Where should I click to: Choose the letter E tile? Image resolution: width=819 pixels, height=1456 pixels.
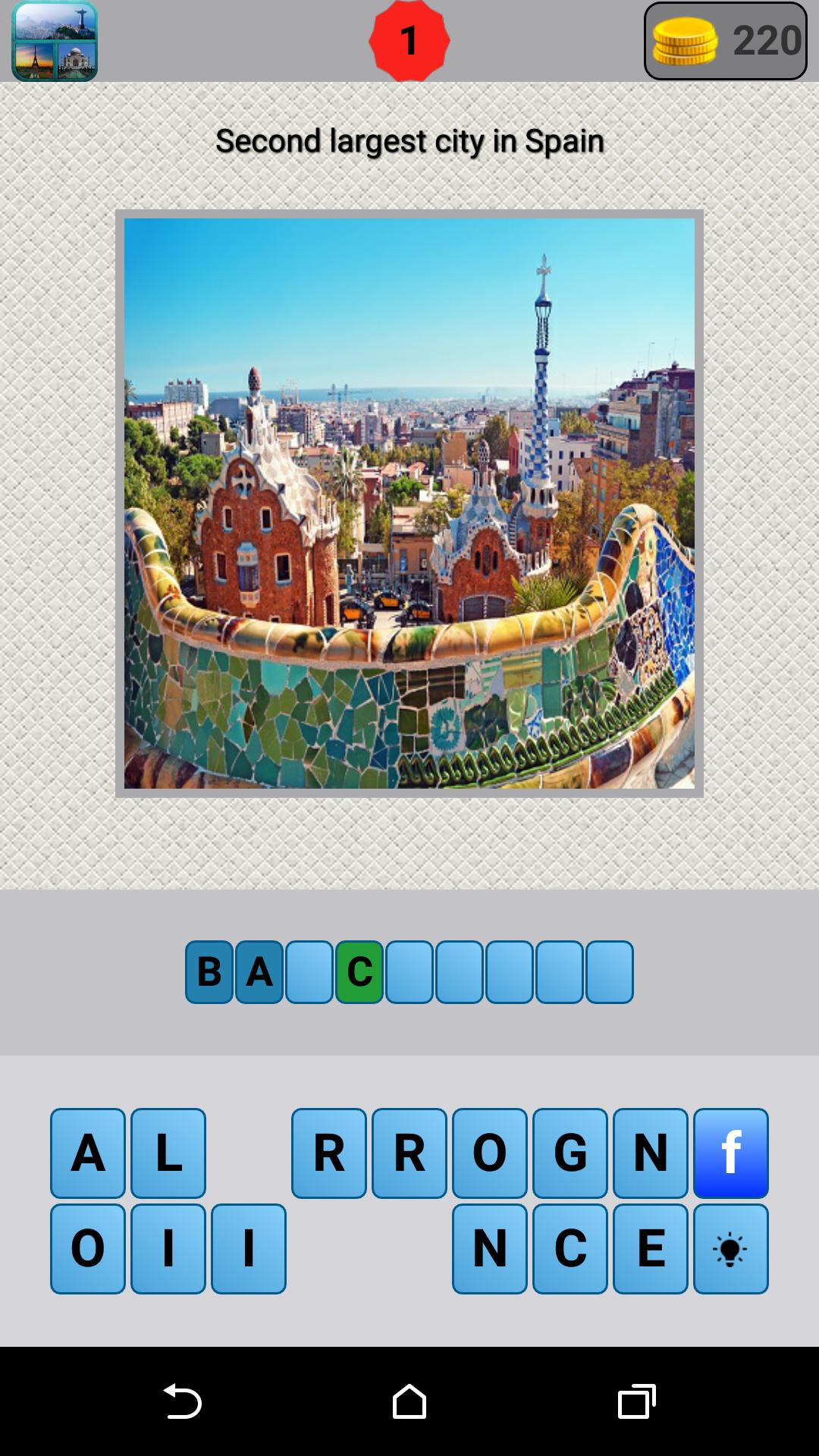(x=651, y=1249)
